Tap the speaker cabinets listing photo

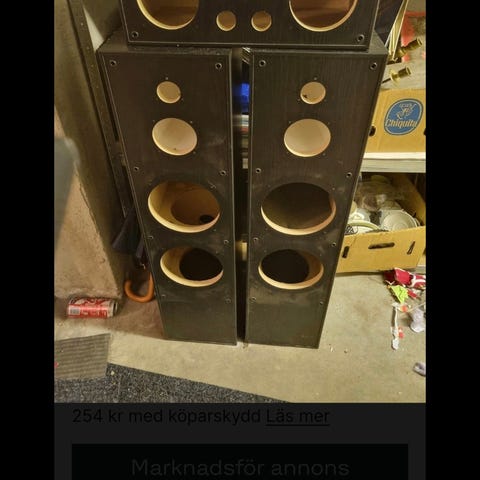(240, 201)
